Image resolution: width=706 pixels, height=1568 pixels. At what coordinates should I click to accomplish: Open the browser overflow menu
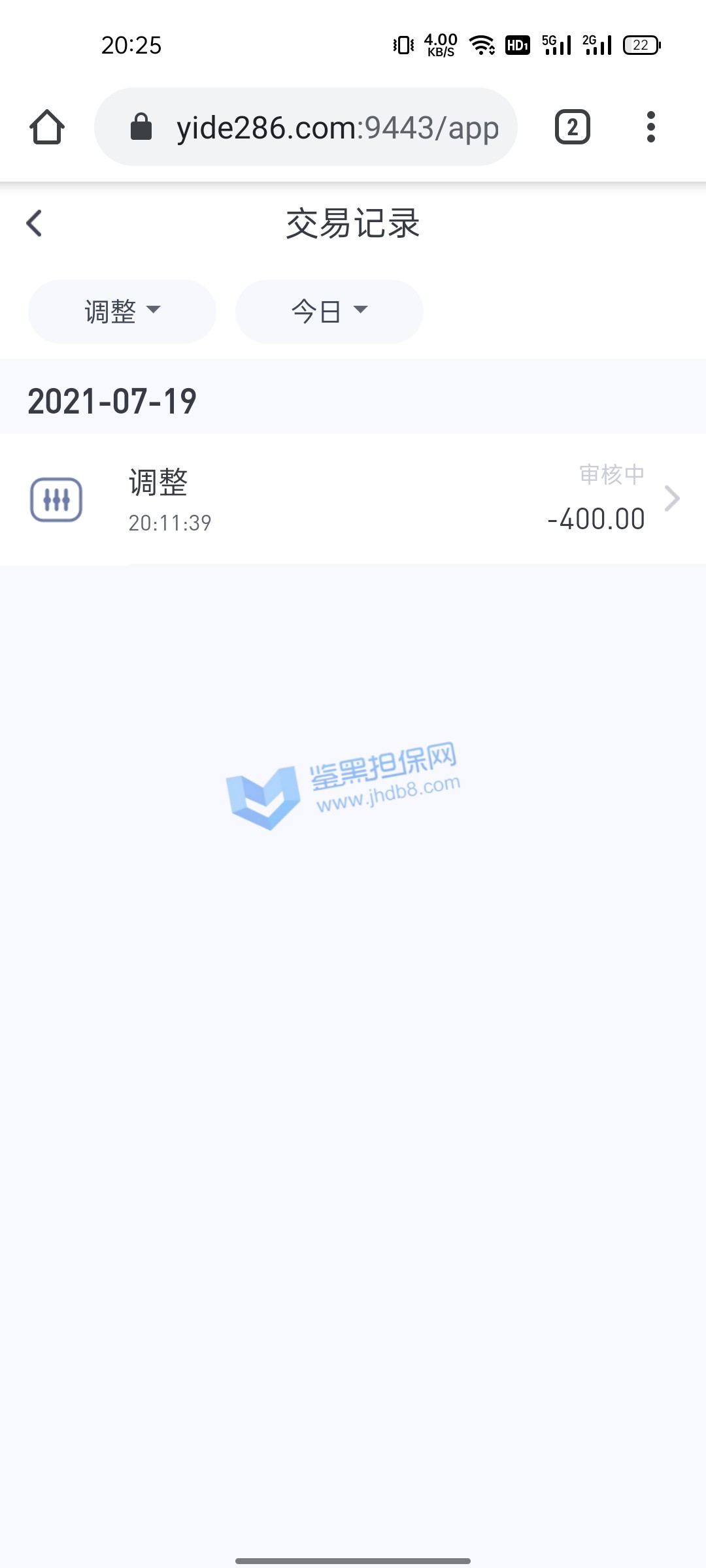click(650, 127)
